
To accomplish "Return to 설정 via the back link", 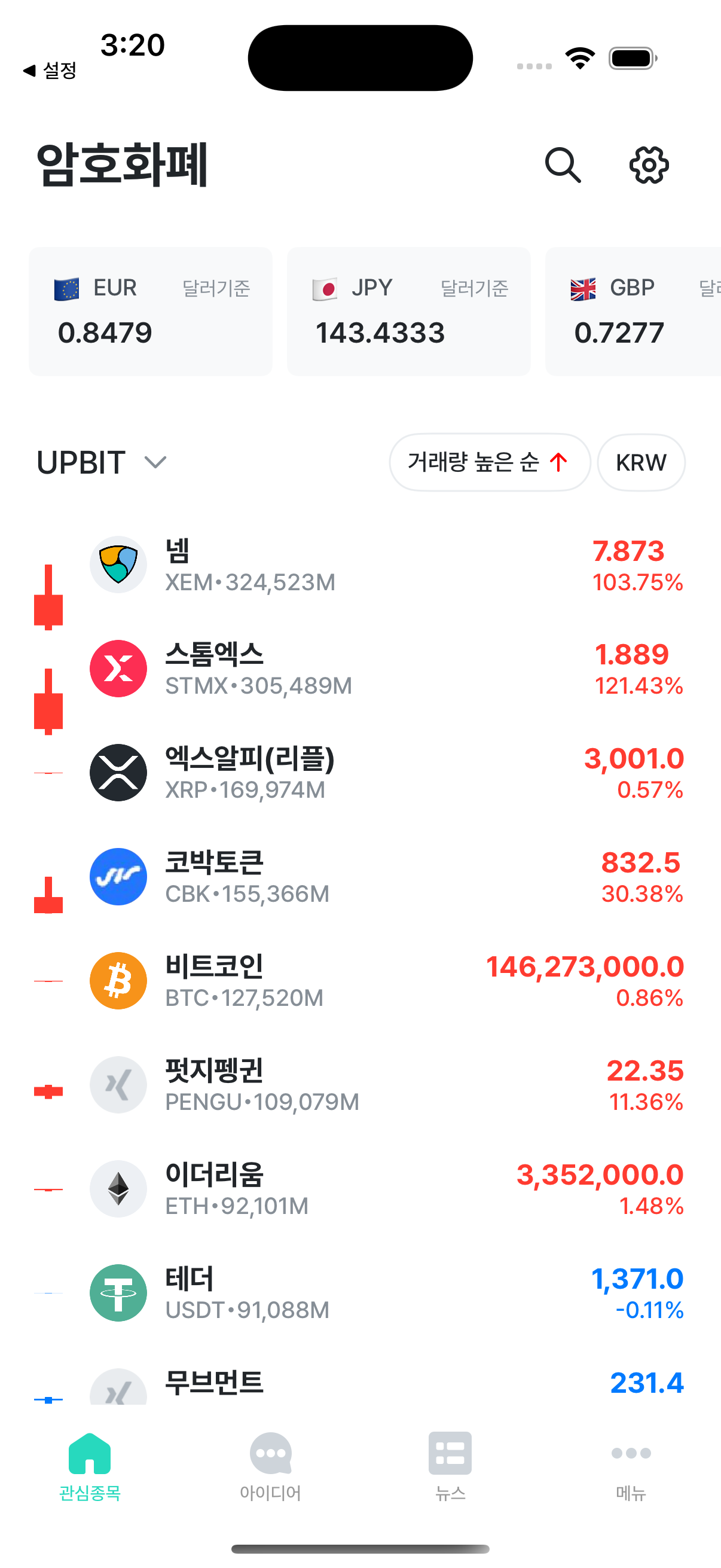I will coord(50,71).
